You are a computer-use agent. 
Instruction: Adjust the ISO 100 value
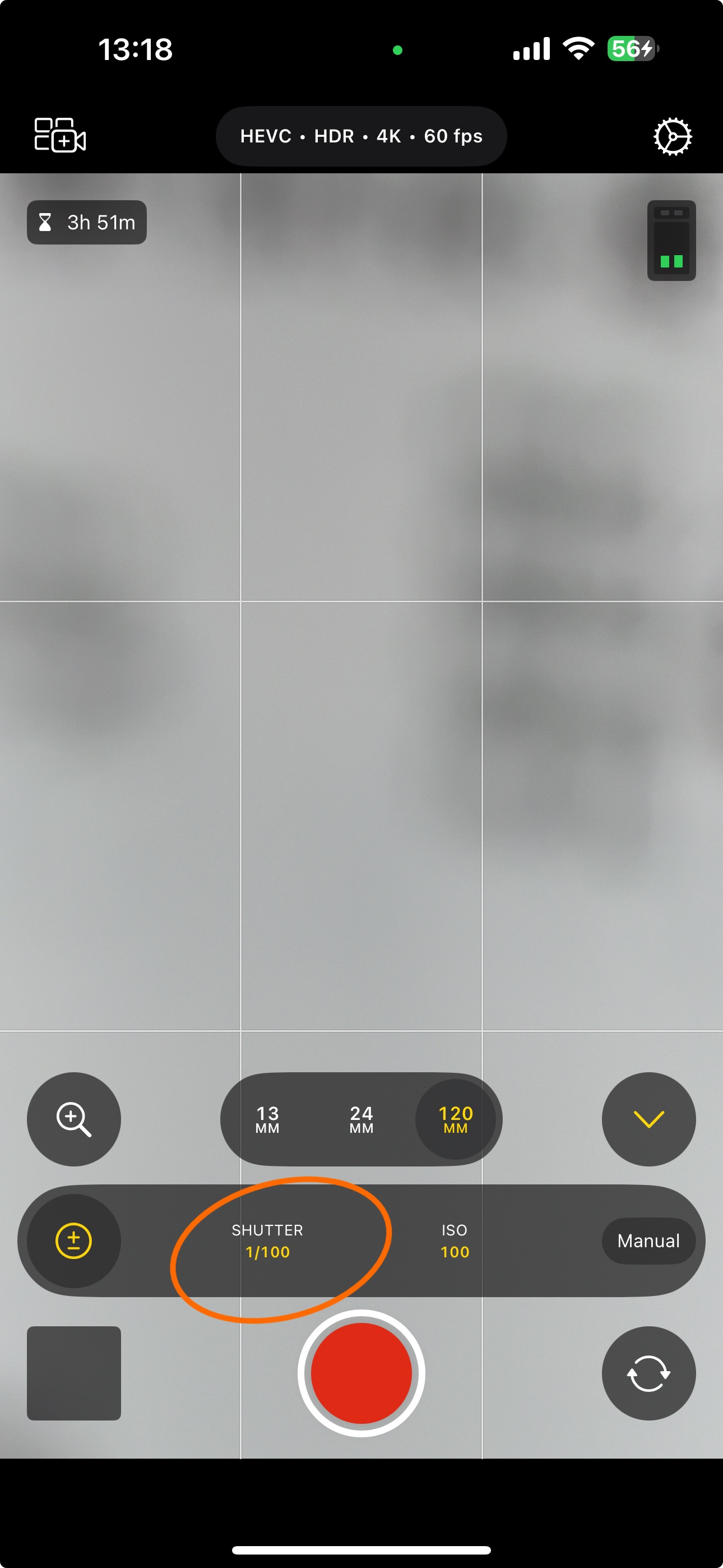(x=455, y=1240)
